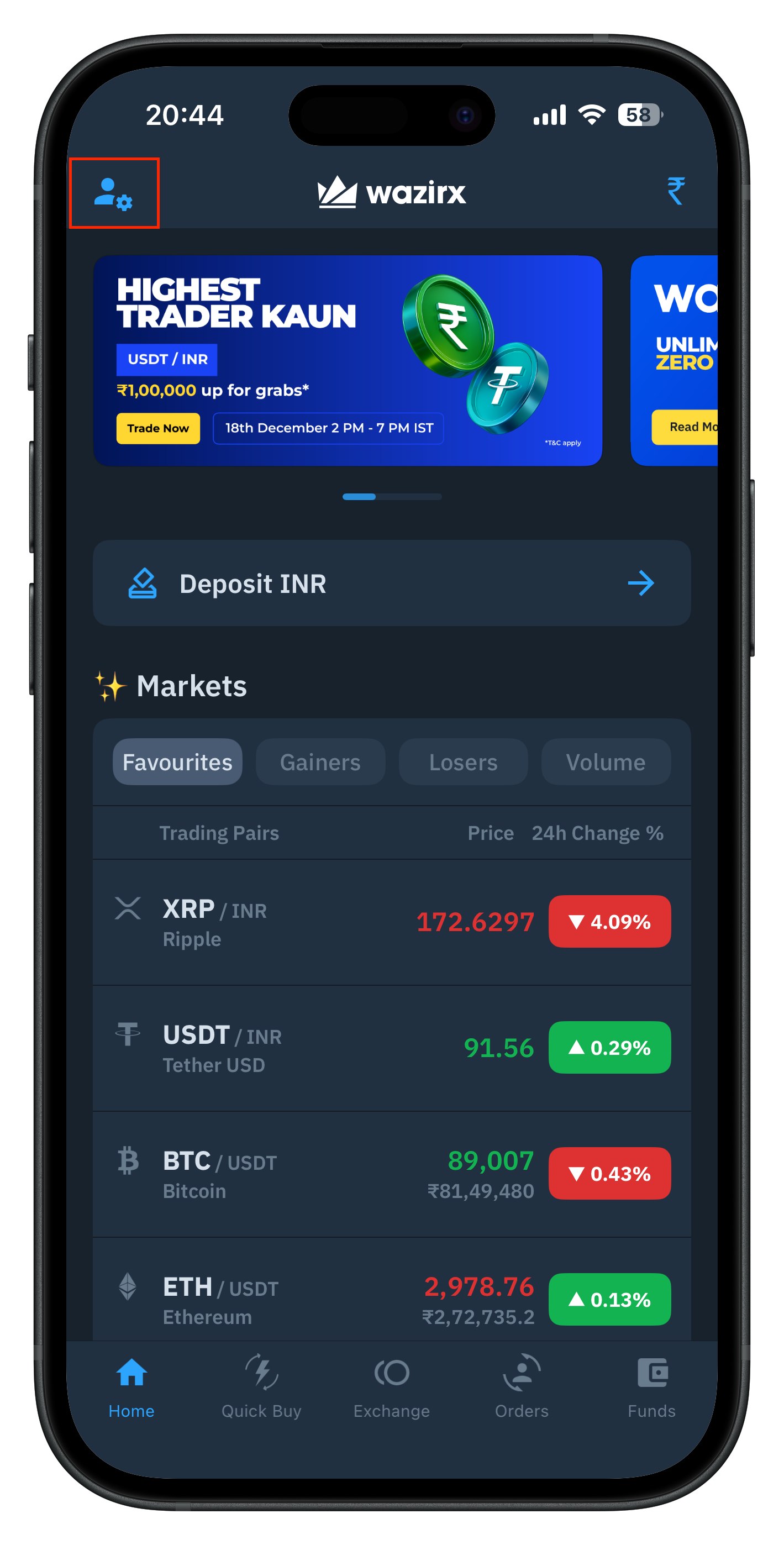Open the USDT / INR trading pair
Image resolution: width=784 pixels, height=1545 pixels.
click(x=392, y=1048)
